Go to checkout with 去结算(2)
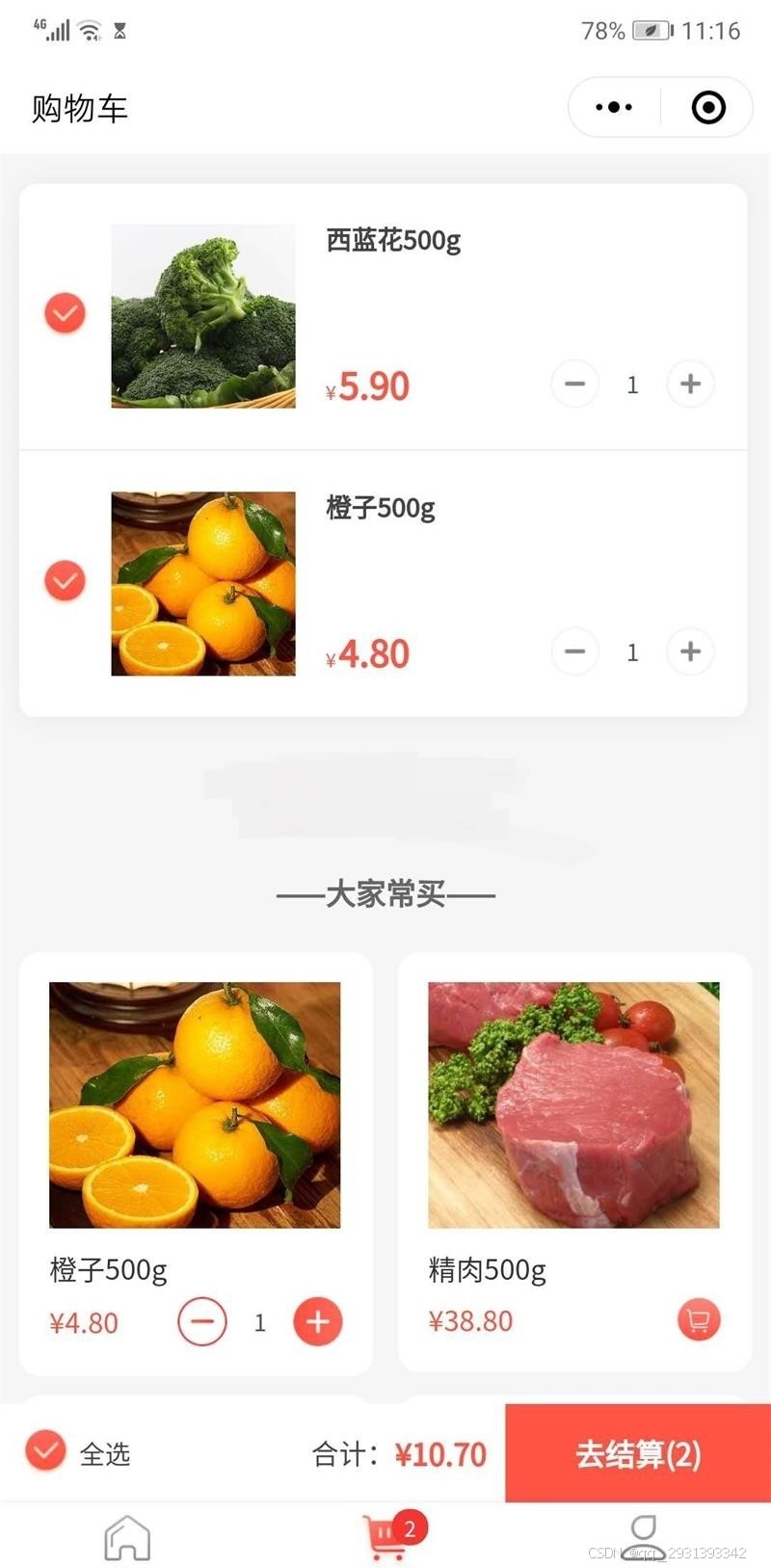 pyautogui.click(x=638, y=1453)
